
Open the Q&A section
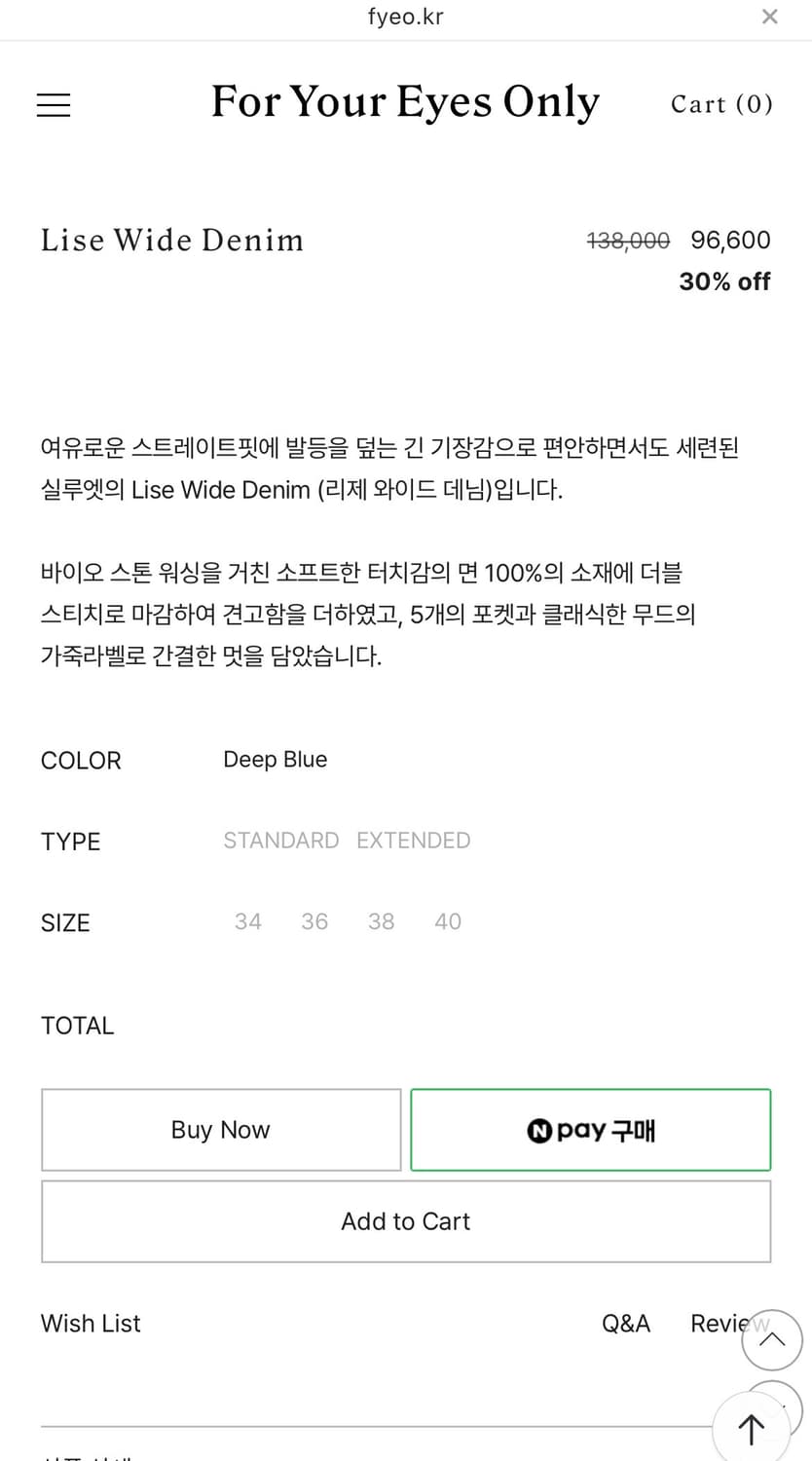(x=625, y=1323)
